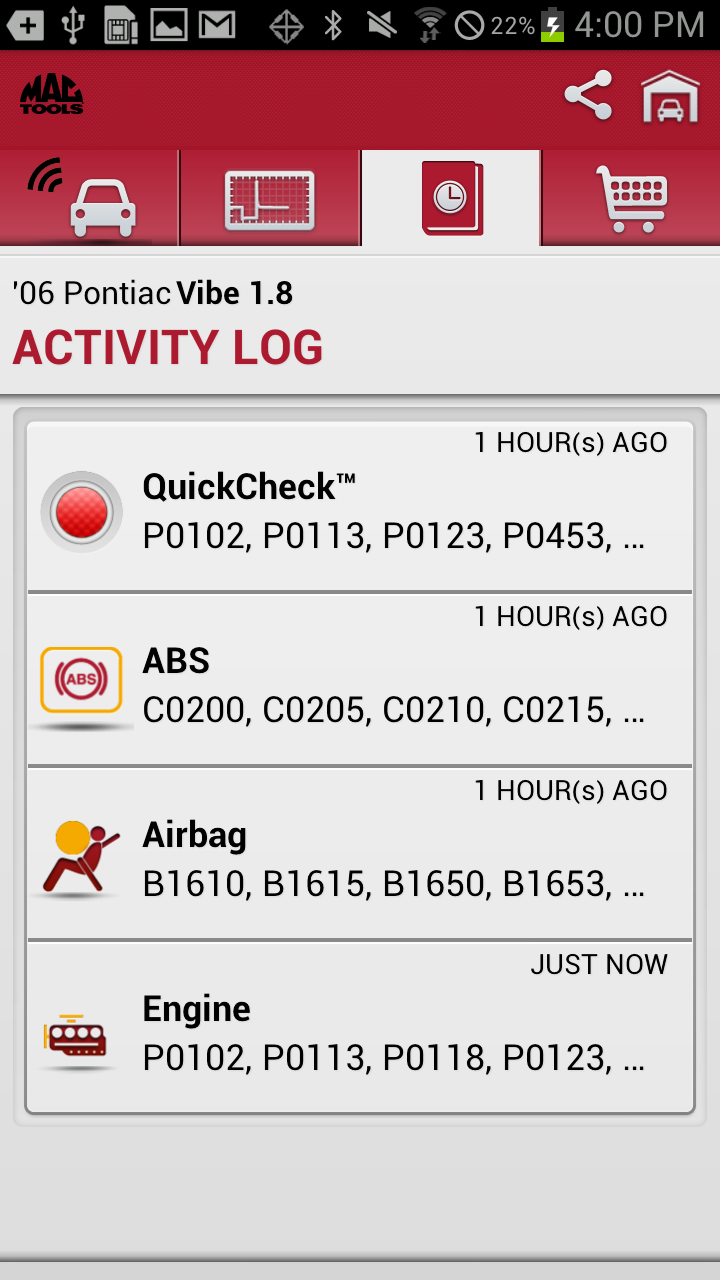This screenshot has height=1280, width=720.
Task: Open the QuickCheck log entry
Action: 360,507
